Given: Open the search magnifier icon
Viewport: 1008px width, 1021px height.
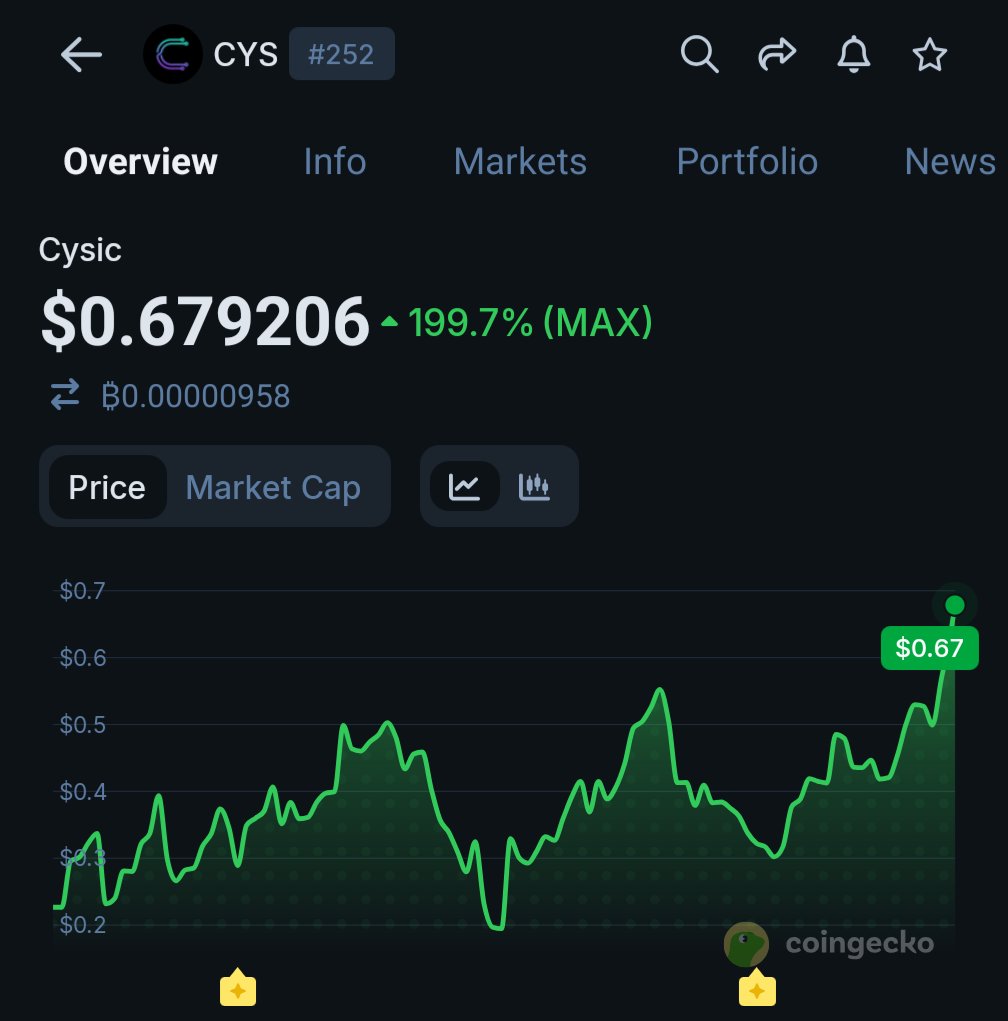Looking at the screenshot, I should [x=699, y=55].
